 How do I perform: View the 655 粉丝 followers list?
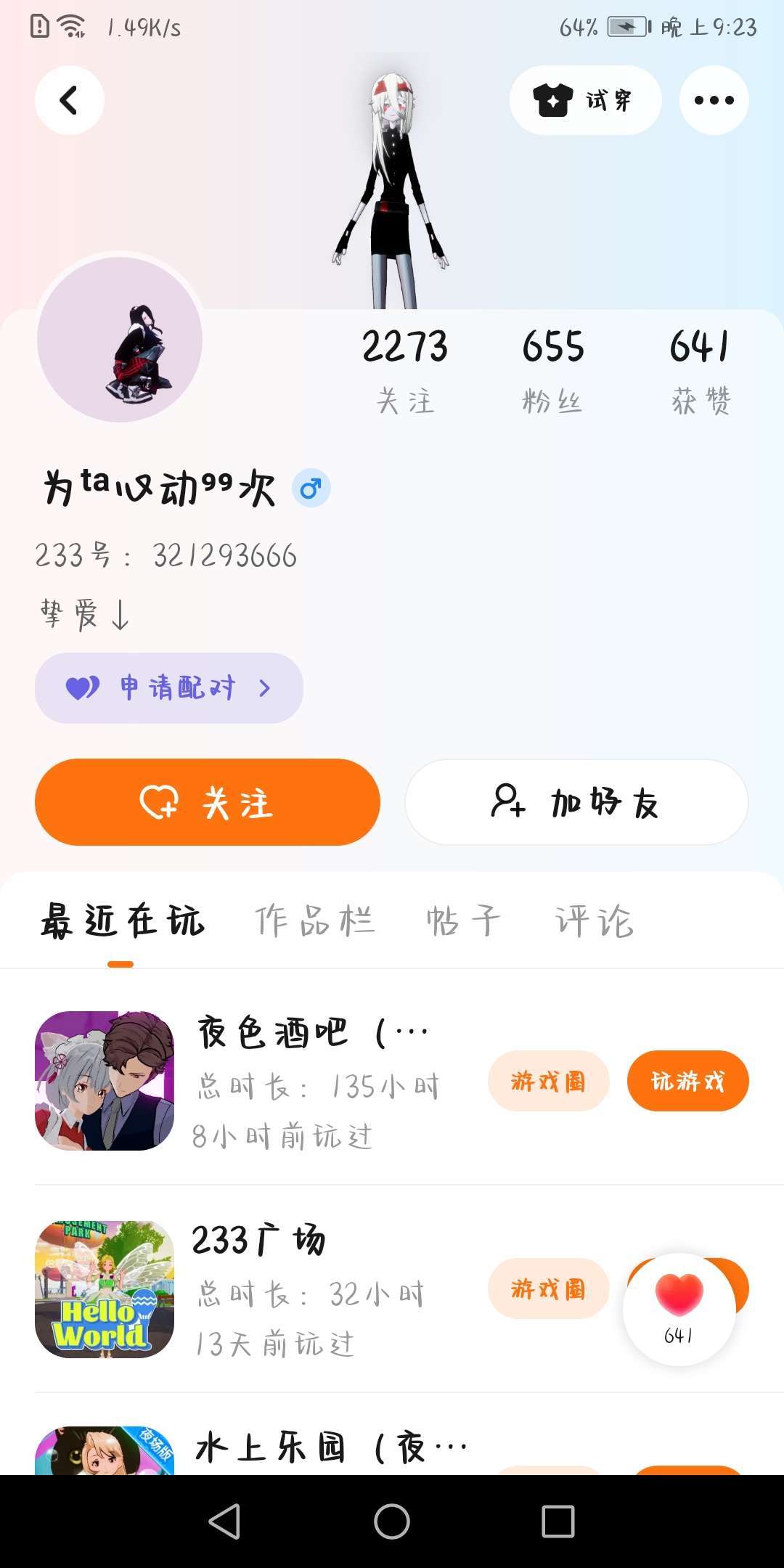pos(552,370)
